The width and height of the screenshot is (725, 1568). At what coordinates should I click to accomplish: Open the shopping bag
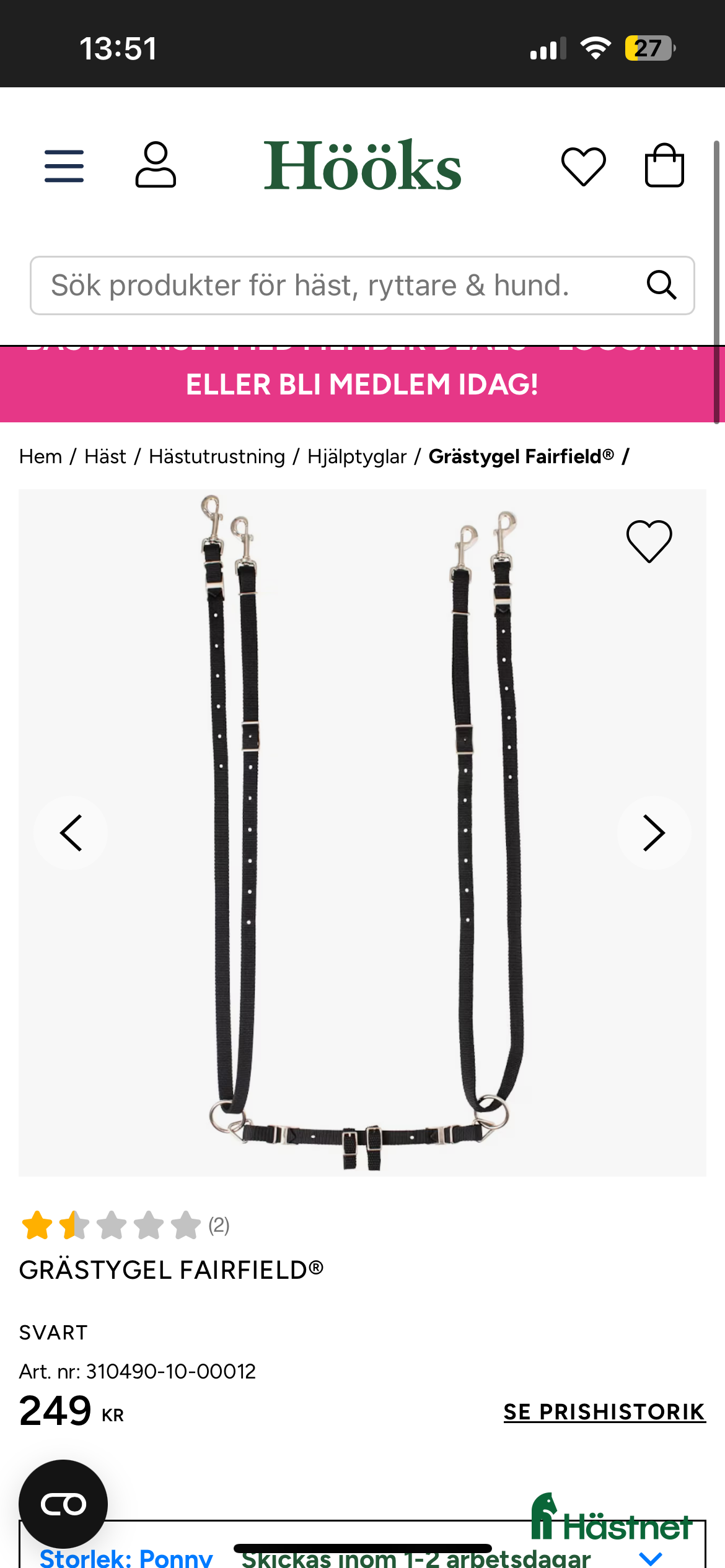tap(664, 165)
